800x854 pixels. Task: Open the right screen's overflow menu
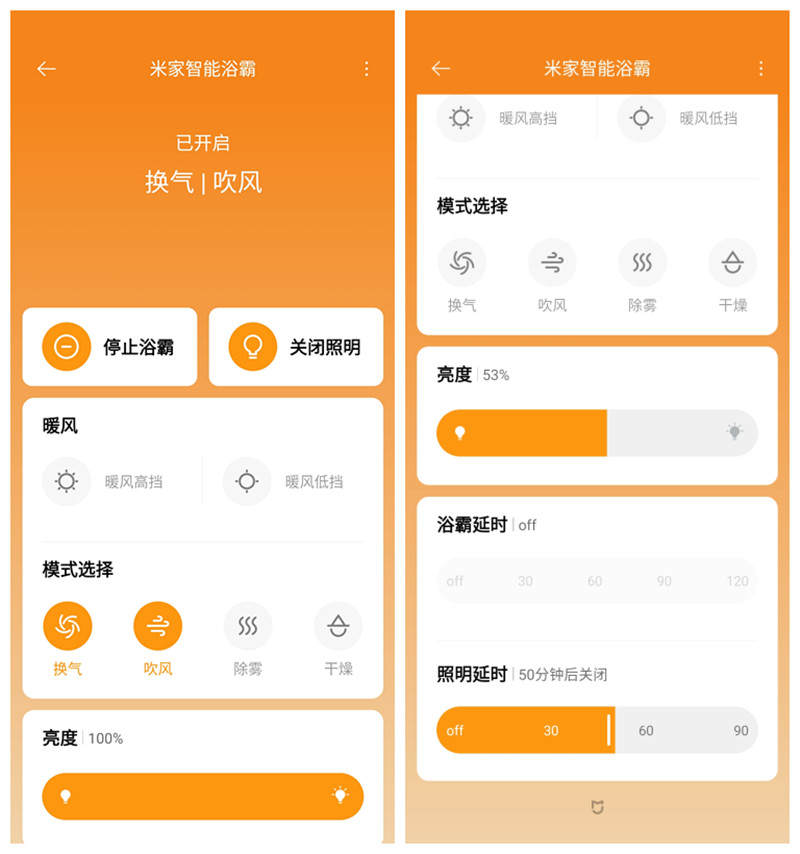coord(762,68)
